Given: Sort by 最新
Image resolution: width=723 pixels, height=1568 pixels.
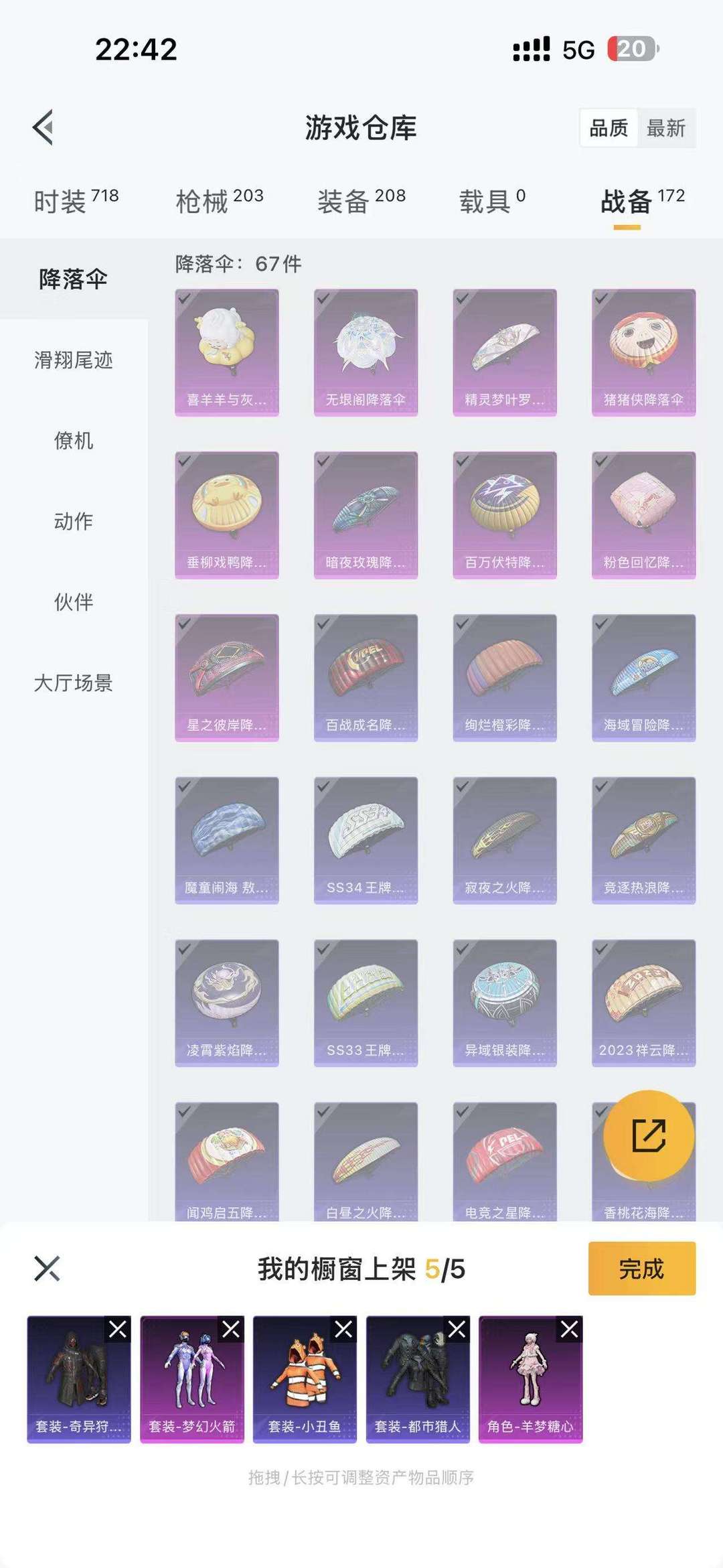Looking at the screenshot, I should (665, 128).
